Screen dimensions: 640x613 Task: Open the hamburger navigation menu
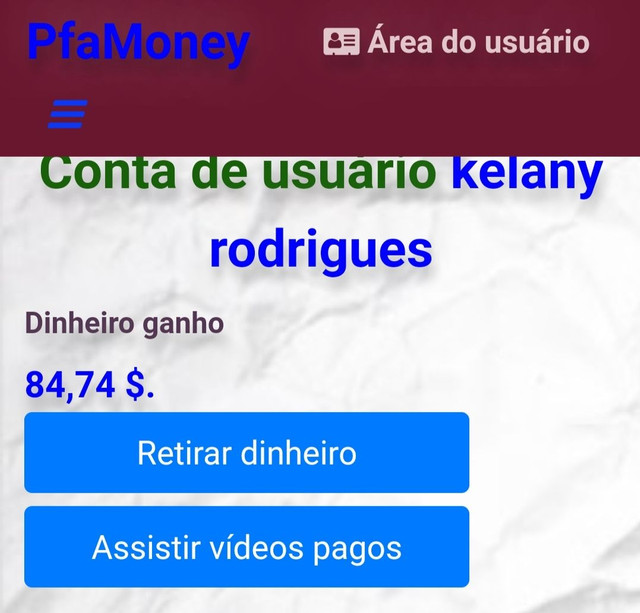point(67,114)
